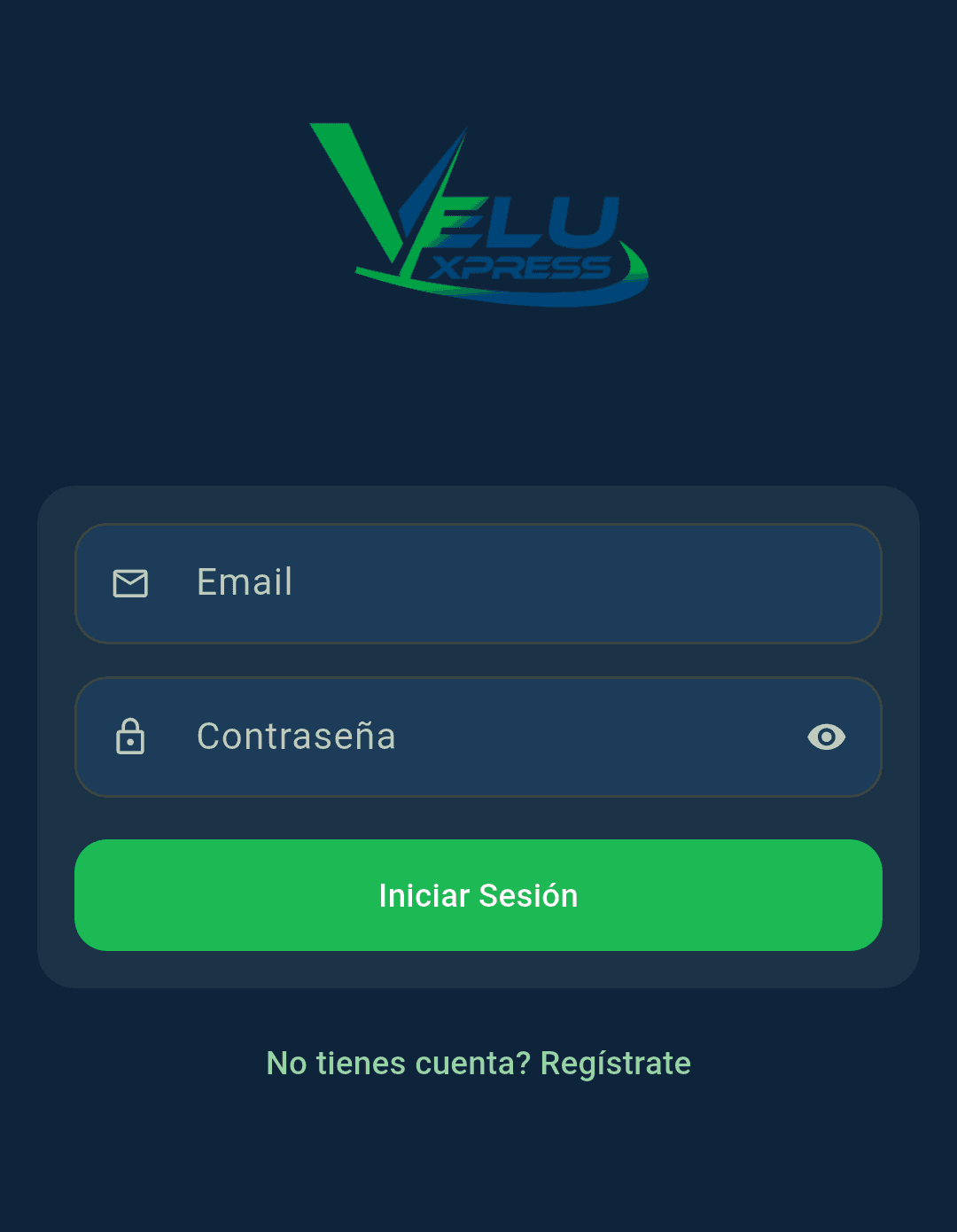Select the Email placeholder text
The width and height of the screenshot is (957, 1232).
pyautogui.click(x=245, y=582)
